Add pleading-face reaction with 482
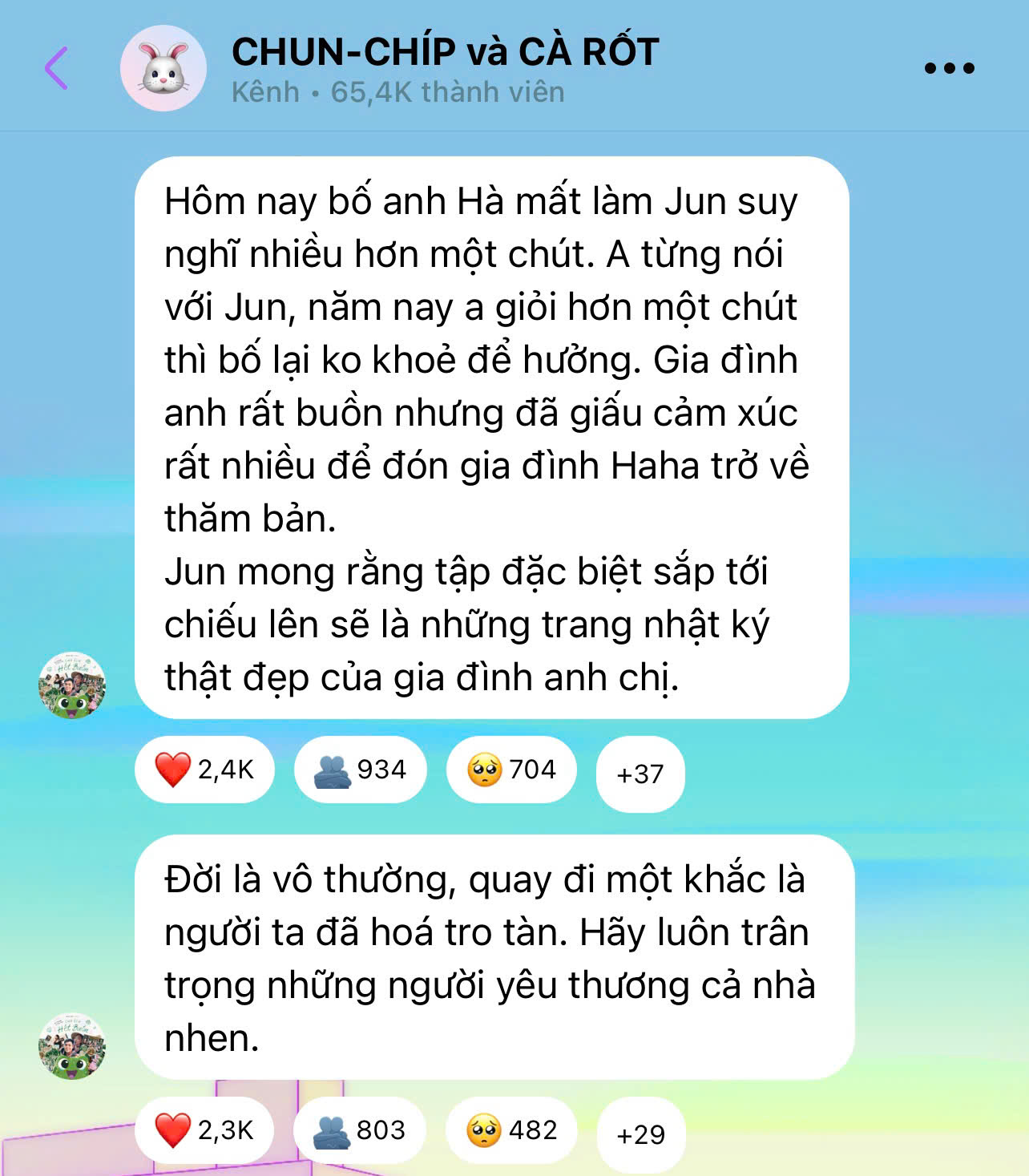The height and width of the screenshot is (1176, 1029). [x=511, y=1130]
